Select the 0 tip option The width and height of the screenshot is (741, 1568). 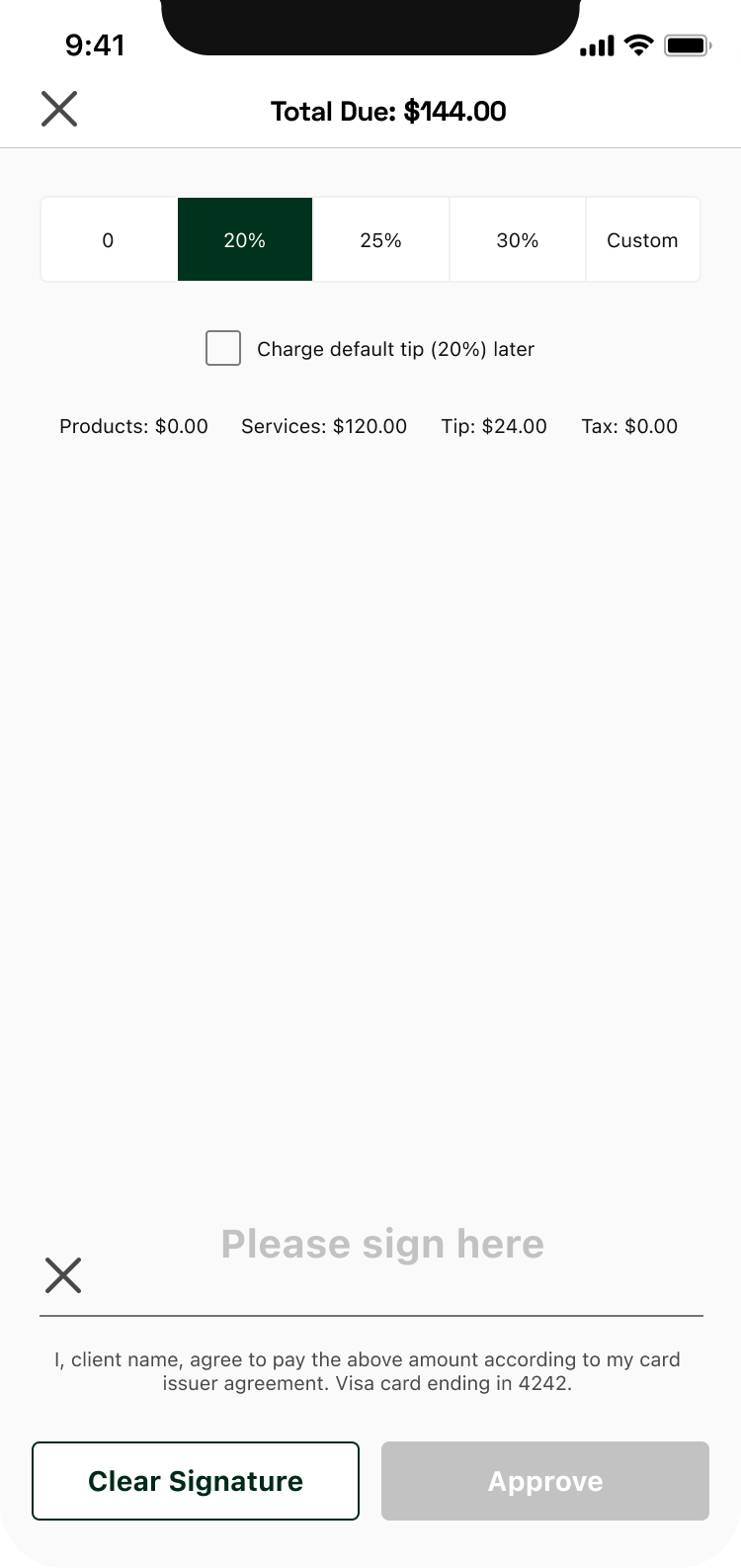point(109,240)
